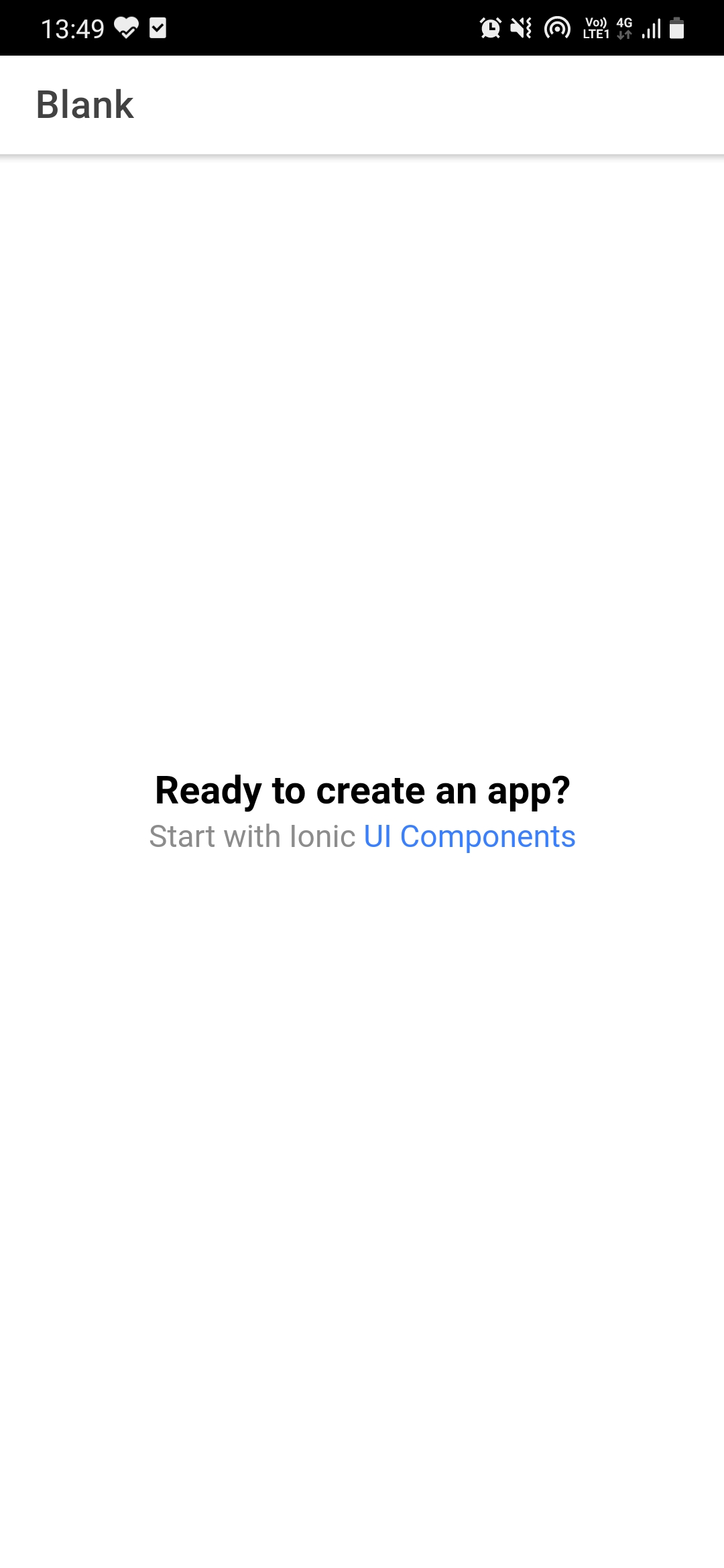Open the UI Components link
Viewport: 724px width, 1568px height.
tap(469, 836)
